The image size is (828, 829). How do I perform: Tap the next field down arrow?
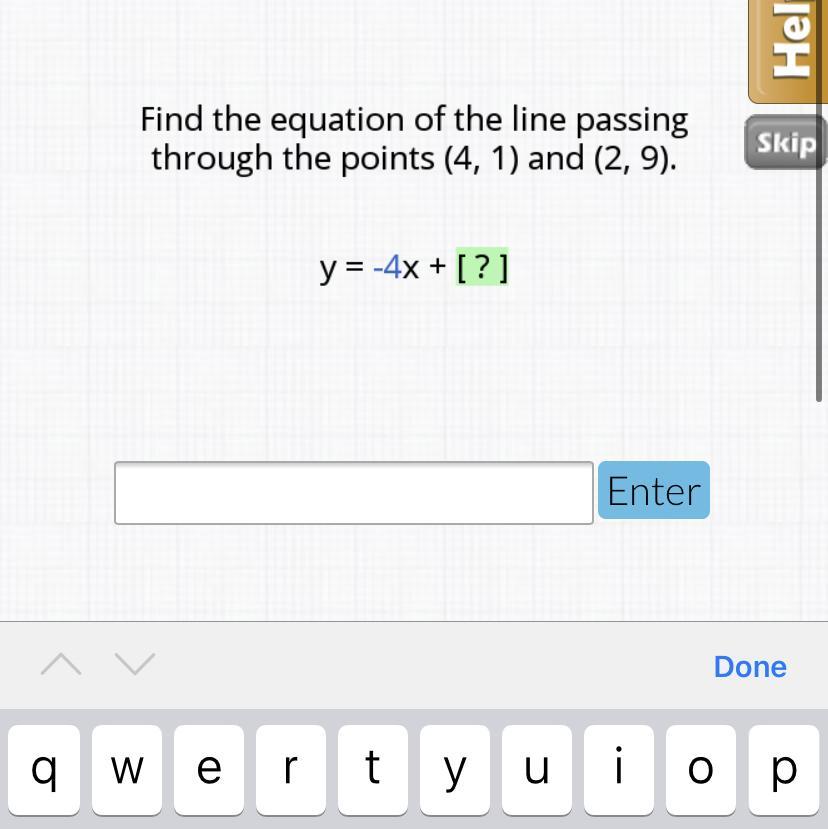[x=135, y=664]
